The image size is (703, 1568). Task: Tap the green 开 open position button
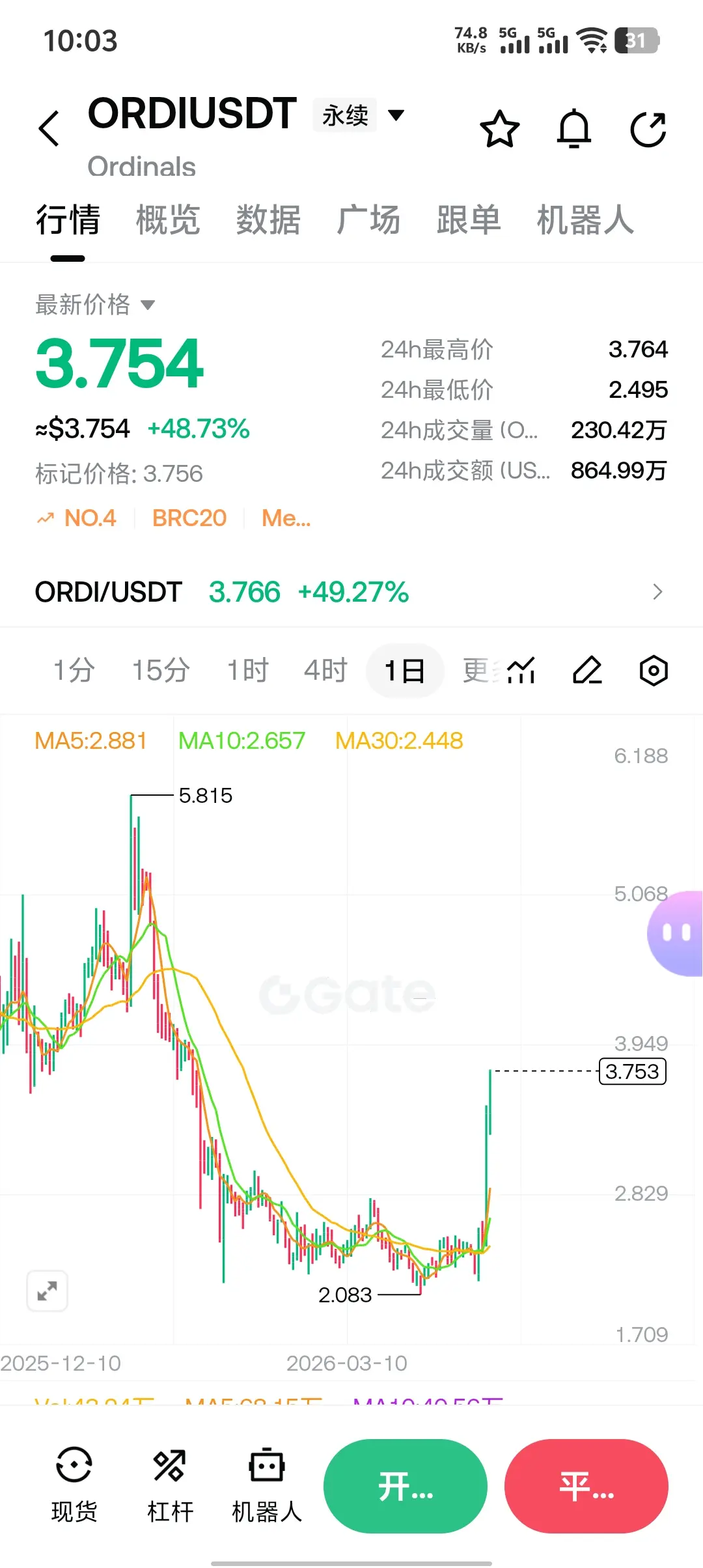406,1486
